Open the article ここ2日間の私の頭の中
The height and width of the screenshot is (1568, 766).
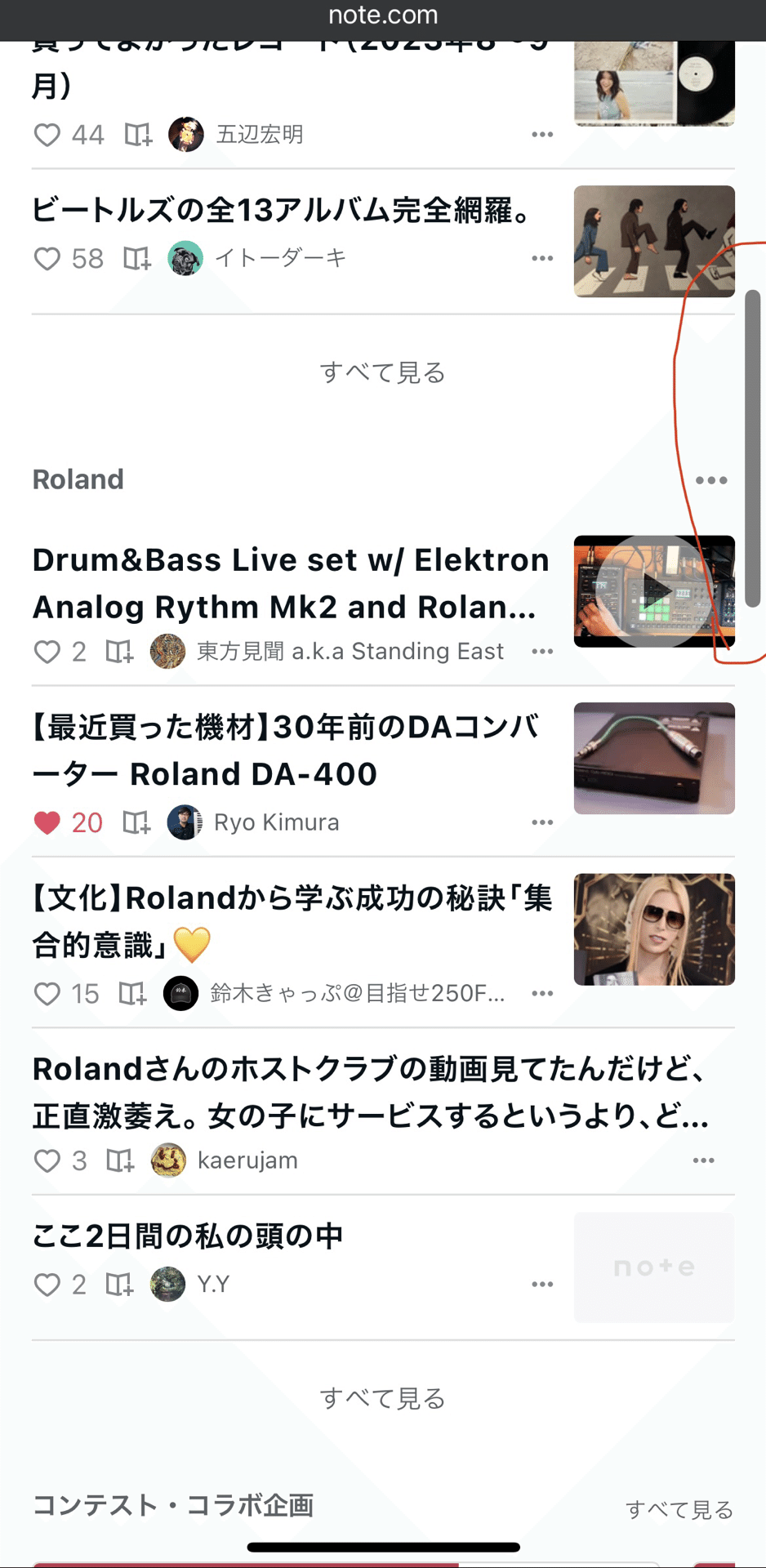click(x=188, y=1236)
